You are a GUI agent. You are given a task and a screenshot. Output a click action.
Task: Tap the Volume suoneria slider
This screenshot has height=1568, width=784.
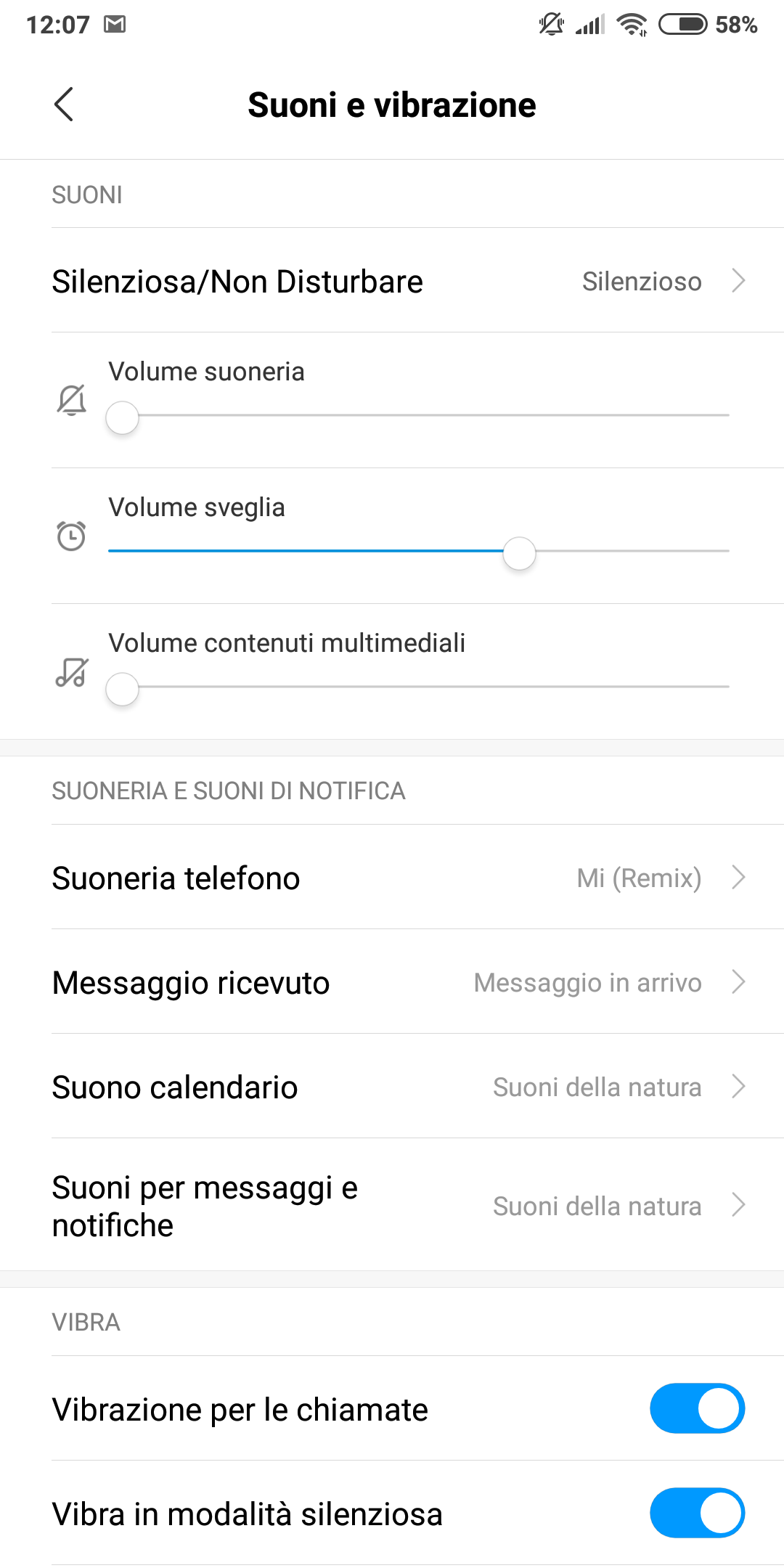pyautogui.click(x=418, y=416)
